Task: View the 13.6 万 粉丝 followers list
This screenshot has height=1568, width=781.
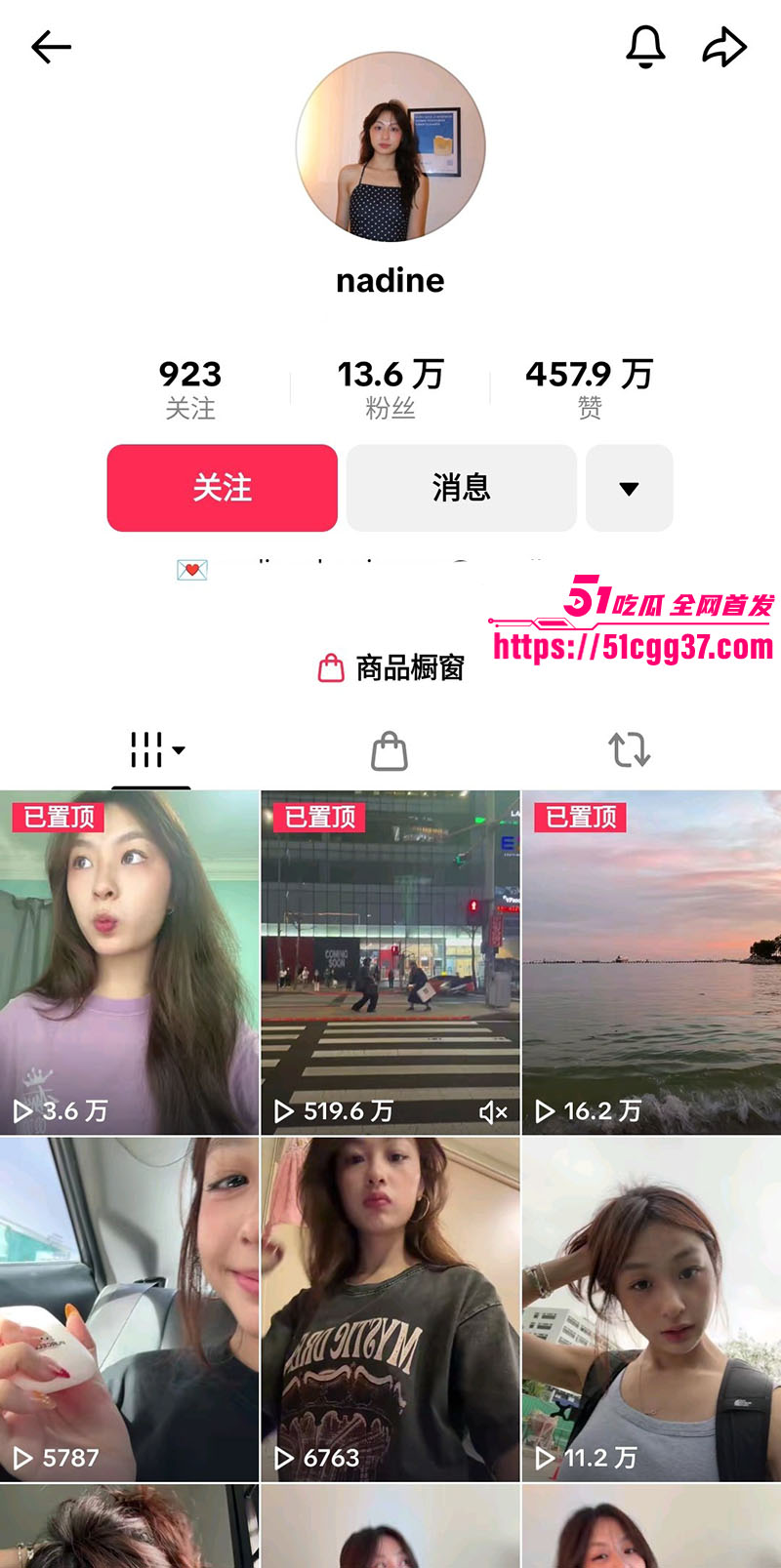Action: [x=390, y=388]
